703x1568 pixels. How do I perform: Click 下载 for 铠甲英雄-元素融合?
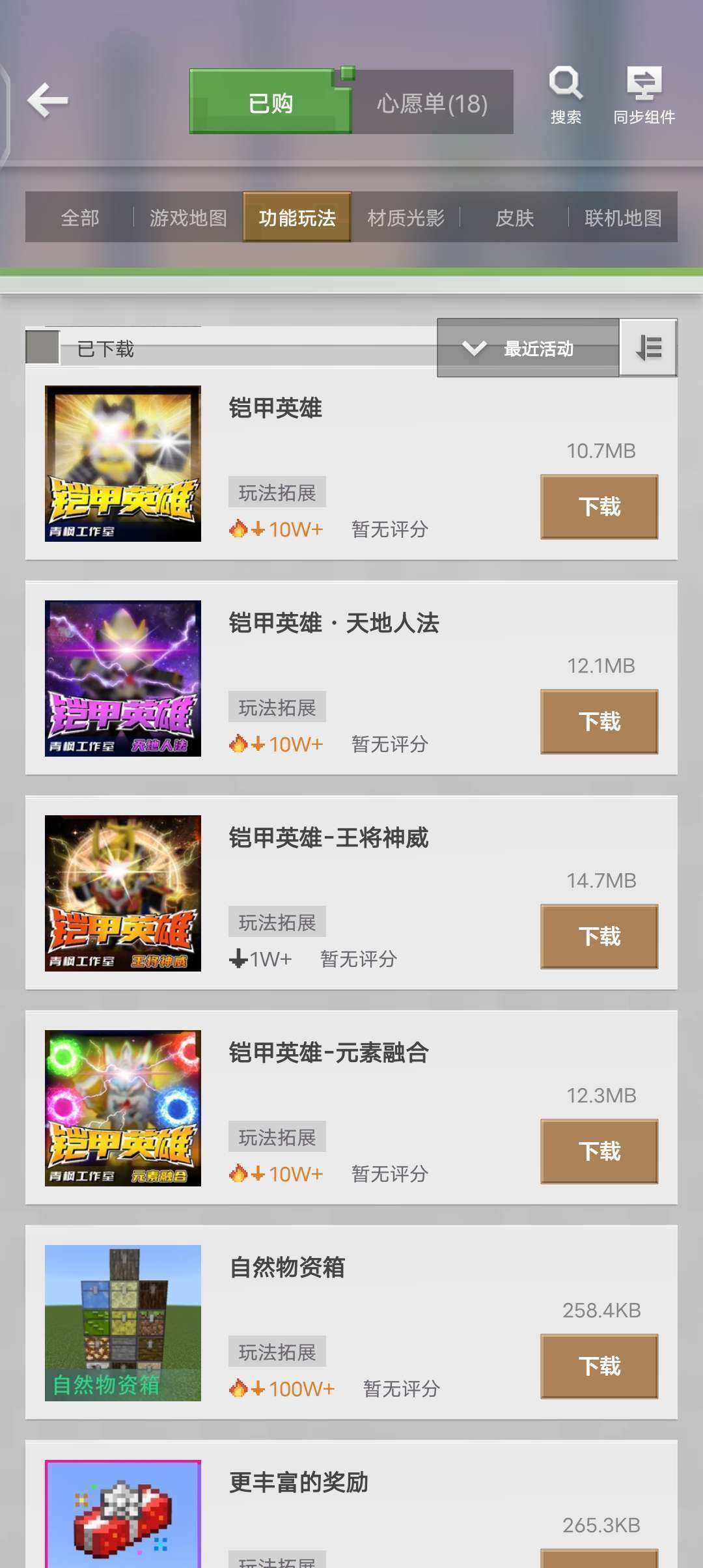point(598,1151)
